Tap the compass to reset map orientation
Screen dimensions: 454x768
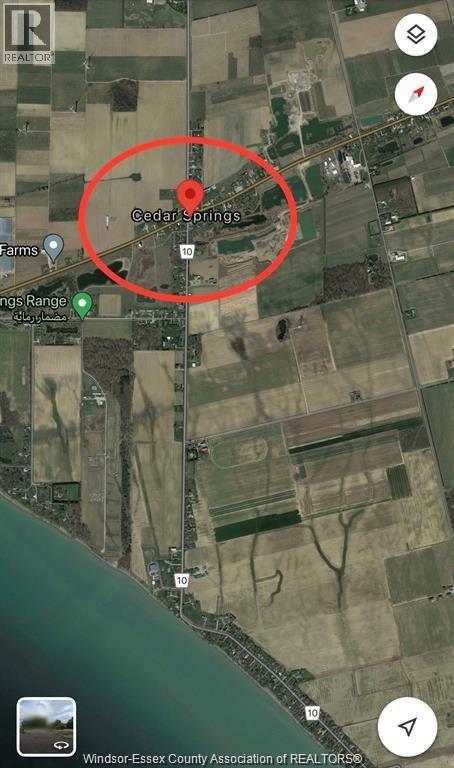[416, 94]
